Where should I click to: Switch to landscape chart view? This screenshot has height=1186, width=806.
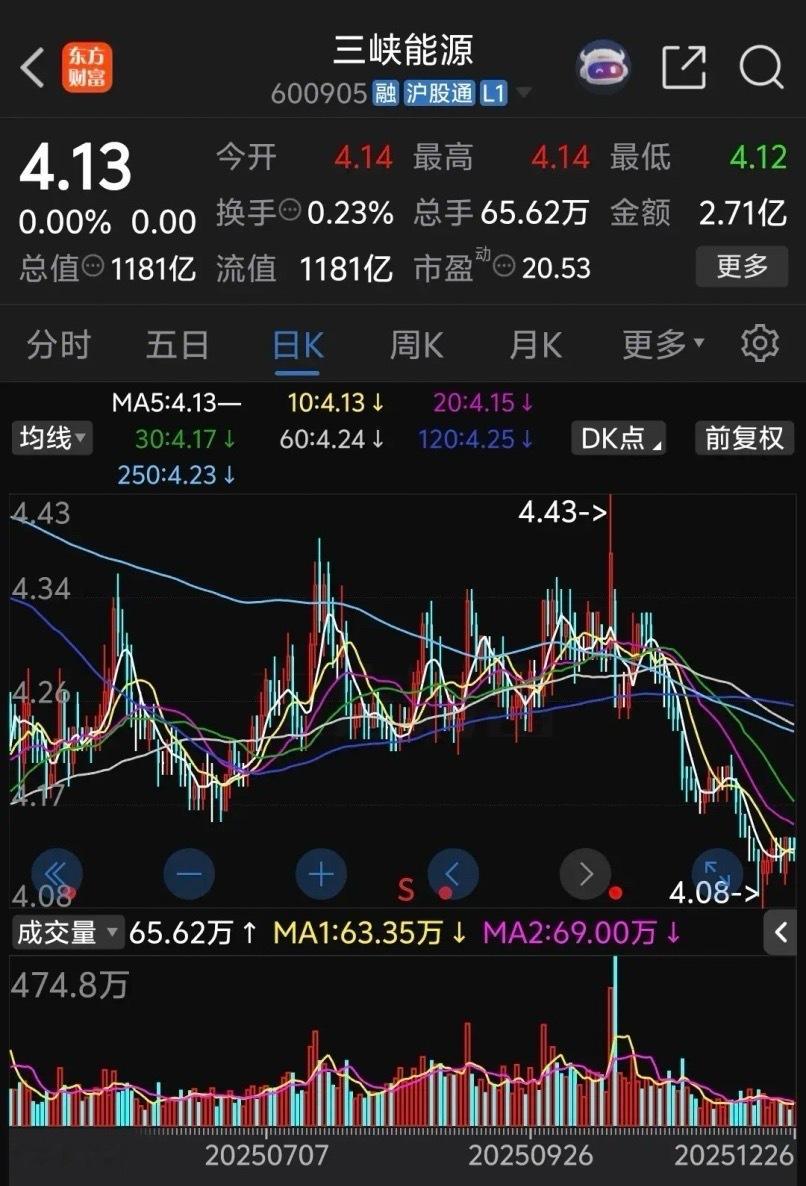(716, 874)
